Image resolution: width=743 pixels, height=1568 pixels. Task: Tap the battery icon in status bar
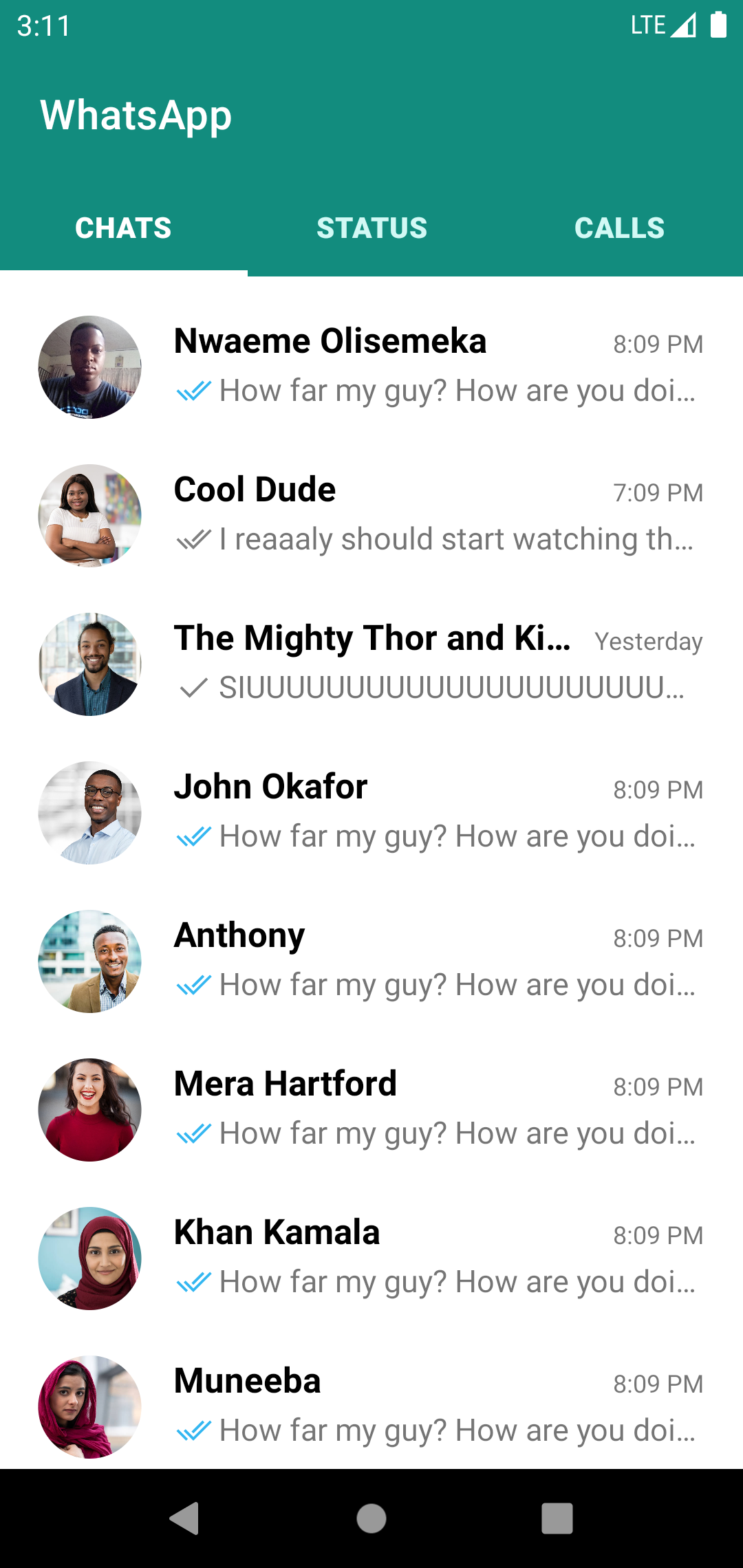(718, 26)
